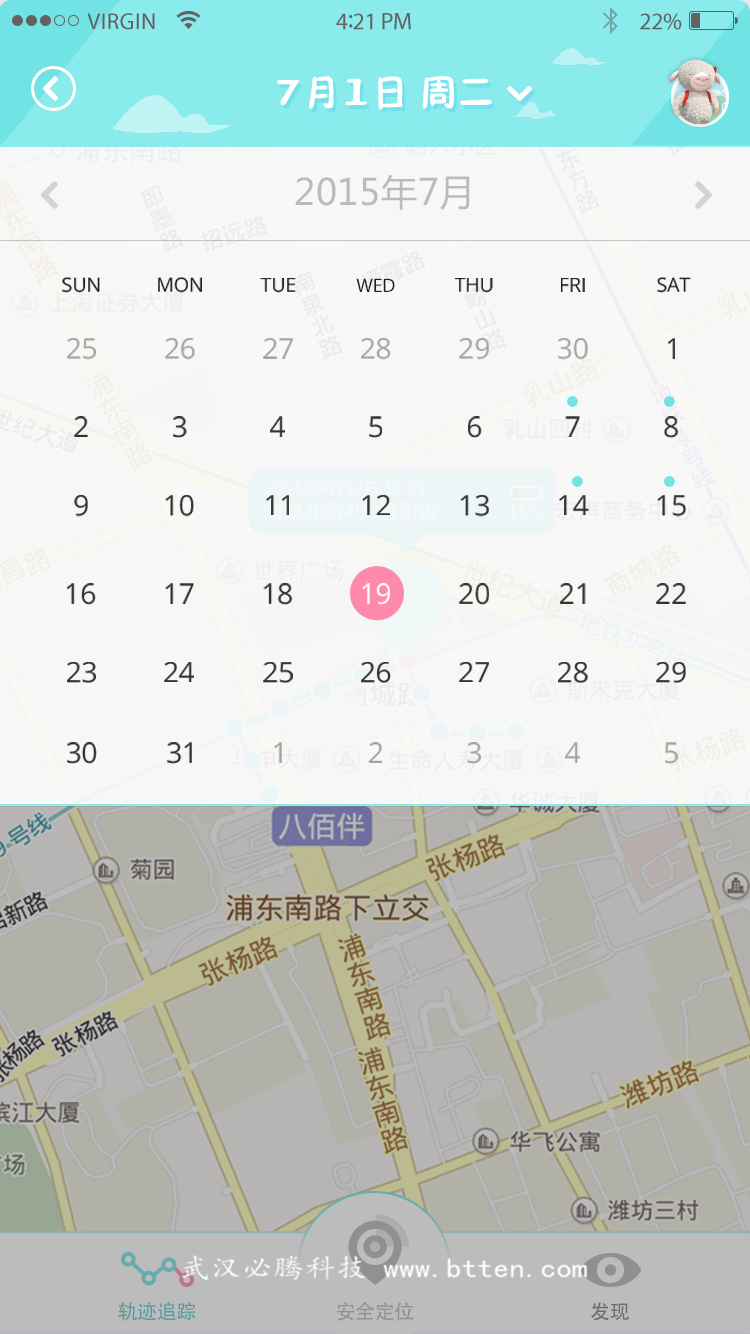Switch to the 轨迹追踪 tab
The image size is (750, 1334).
[x=157, y=1286]
